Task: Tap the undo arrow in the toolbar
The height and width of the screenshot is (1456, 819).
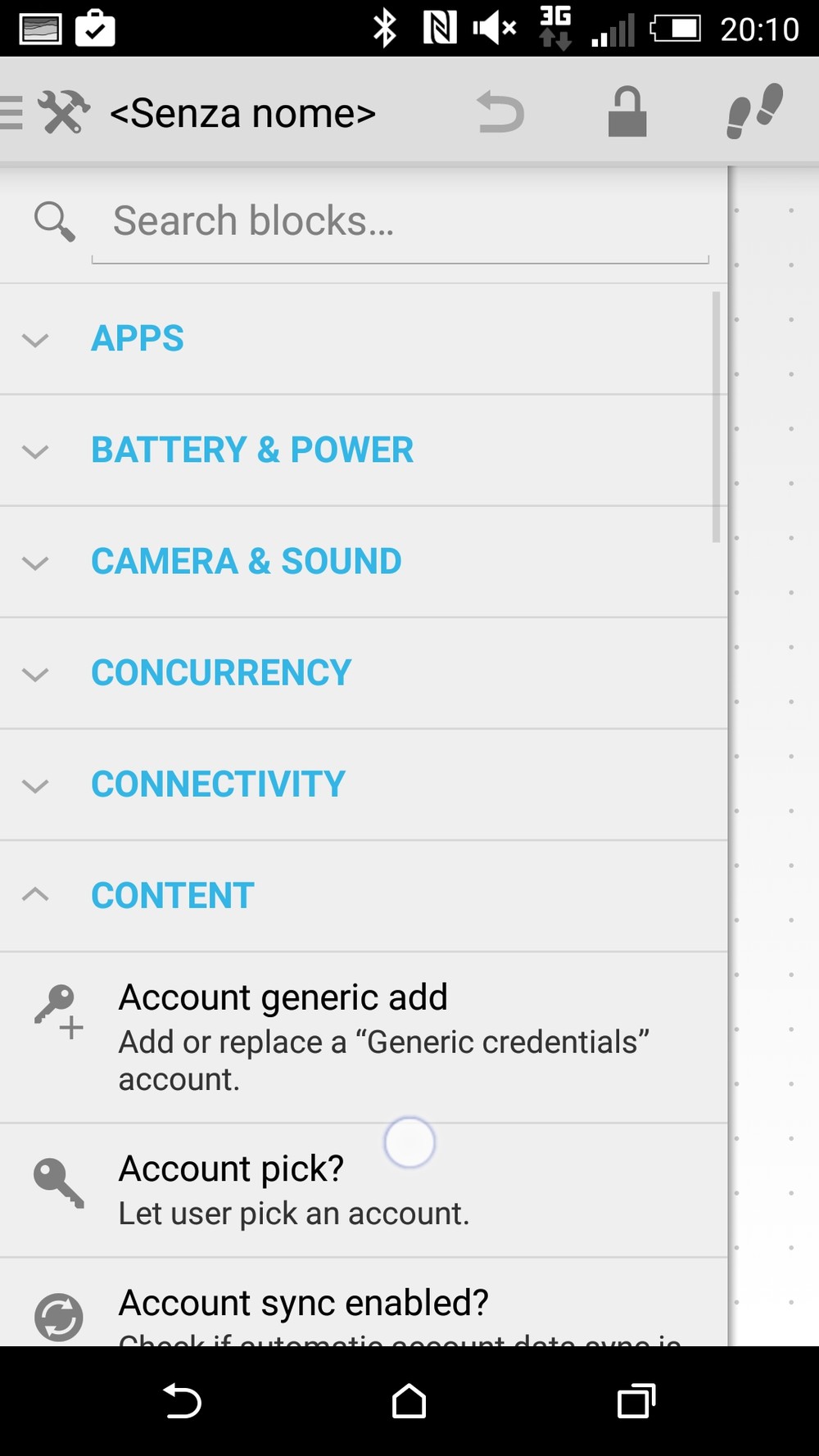Action: (500, 112)
